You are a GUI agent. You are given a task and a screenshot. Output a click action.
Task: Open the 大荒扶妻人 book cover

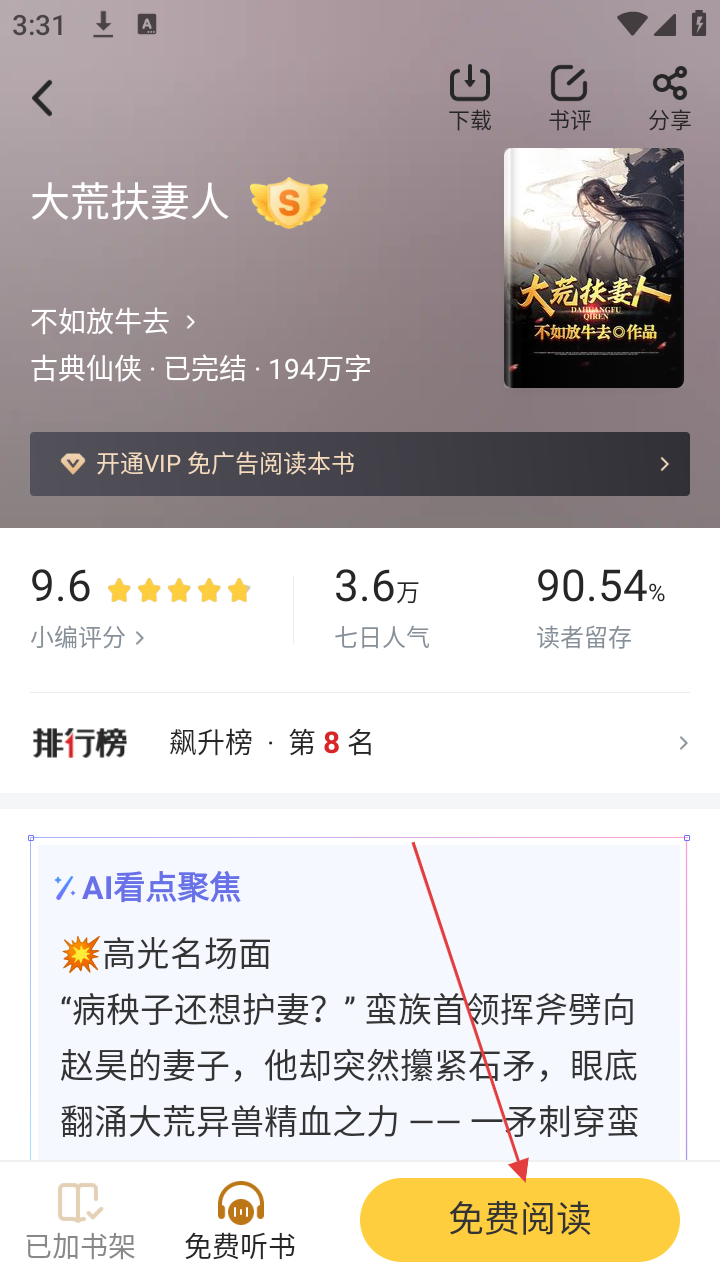click(593, 268)
